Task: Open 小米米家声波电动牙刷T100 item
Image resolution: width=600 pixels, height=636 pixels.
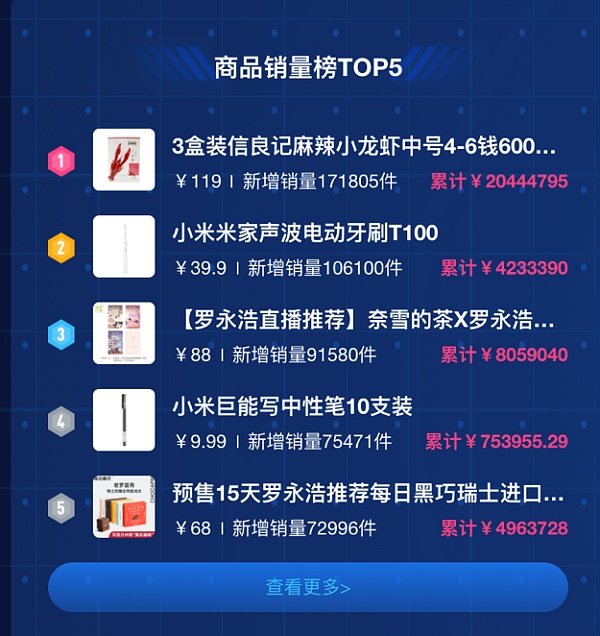Action: [305, 234]
